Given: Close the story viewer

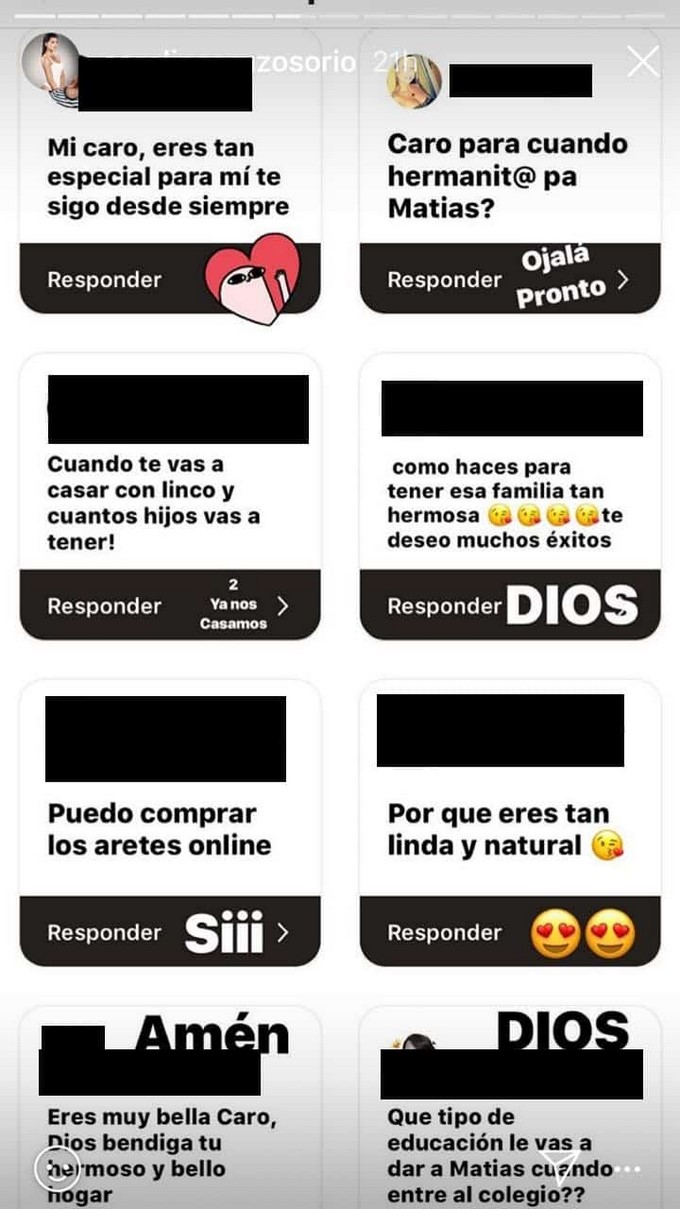Looking at the screenshot, I should tap(642, 62).
